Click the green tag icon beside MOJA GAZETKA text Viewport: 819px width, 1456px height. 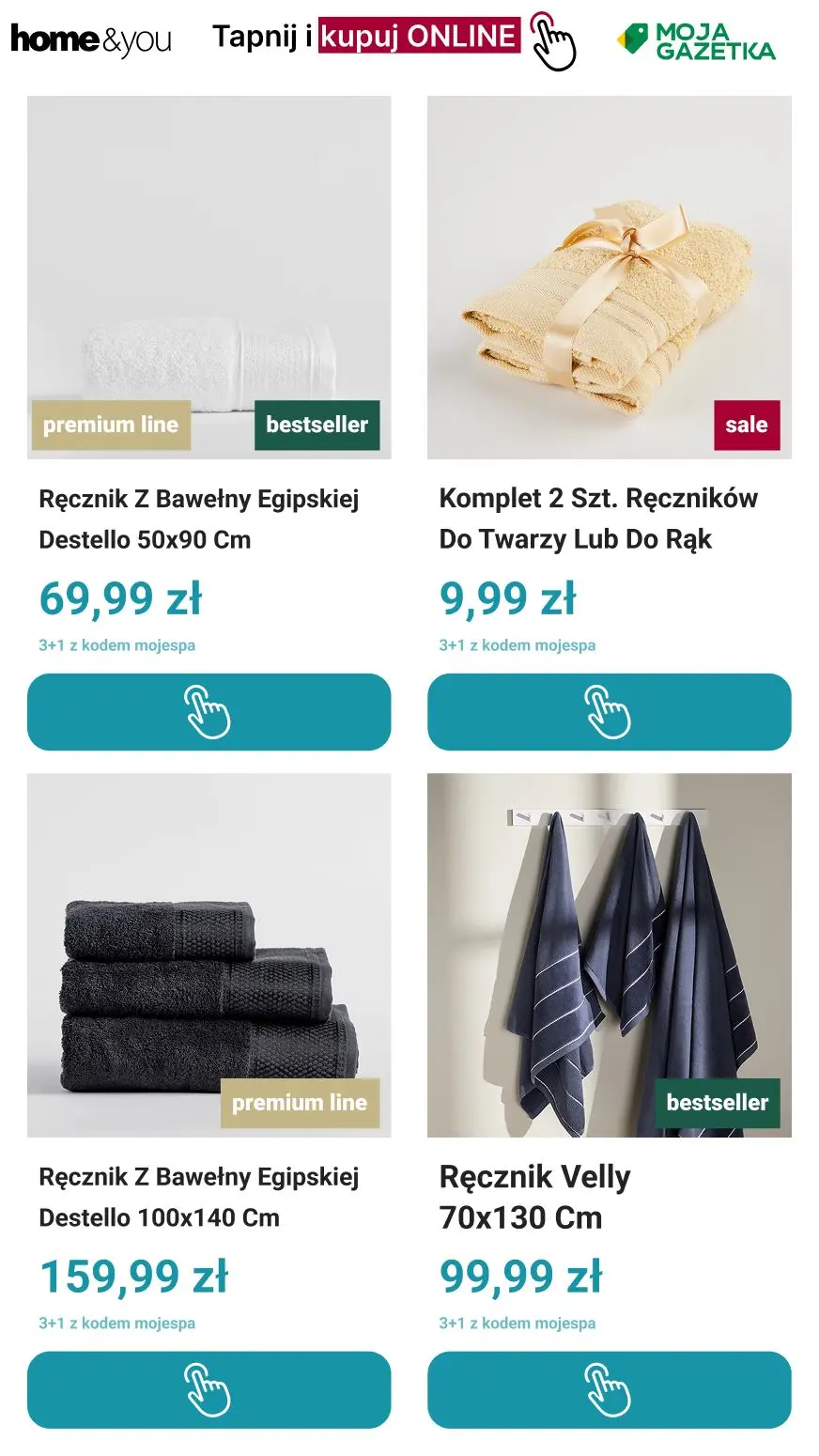631,39
